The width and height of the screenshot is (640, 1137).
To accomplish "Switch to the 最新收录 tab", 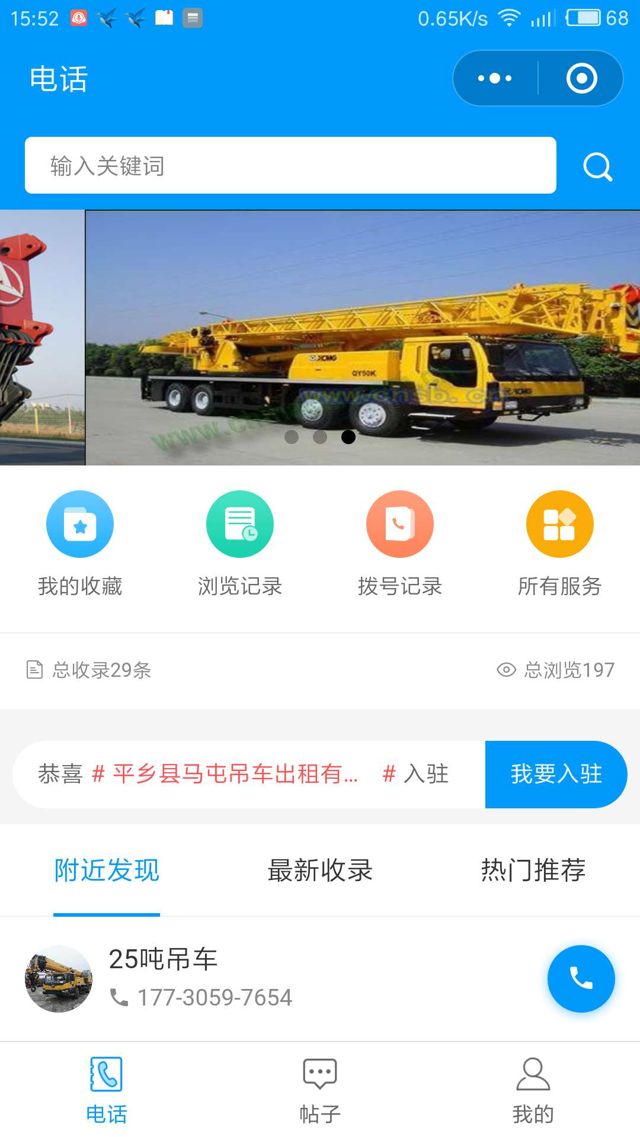I will 320,870.
